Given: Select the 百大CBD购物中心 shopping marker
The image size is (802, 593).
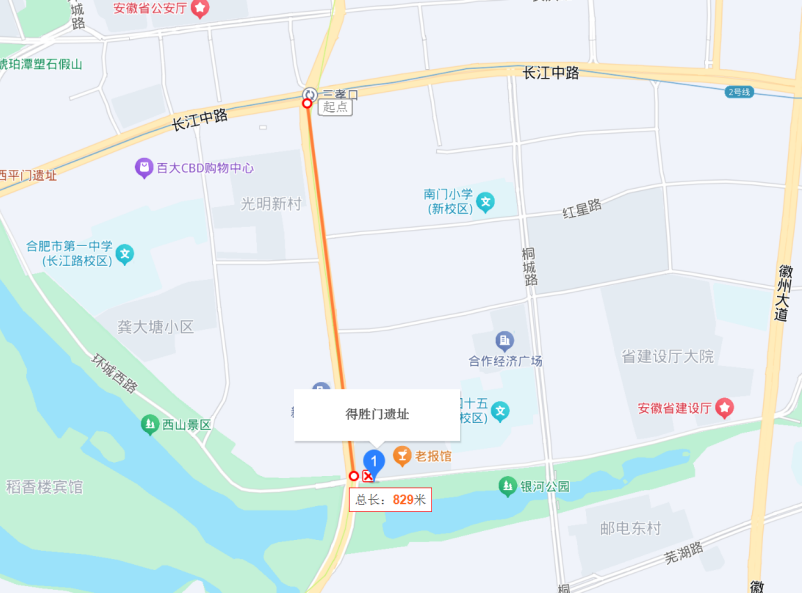Looking at the screenshot, I should pyautogui.click(x=144, y=168).
